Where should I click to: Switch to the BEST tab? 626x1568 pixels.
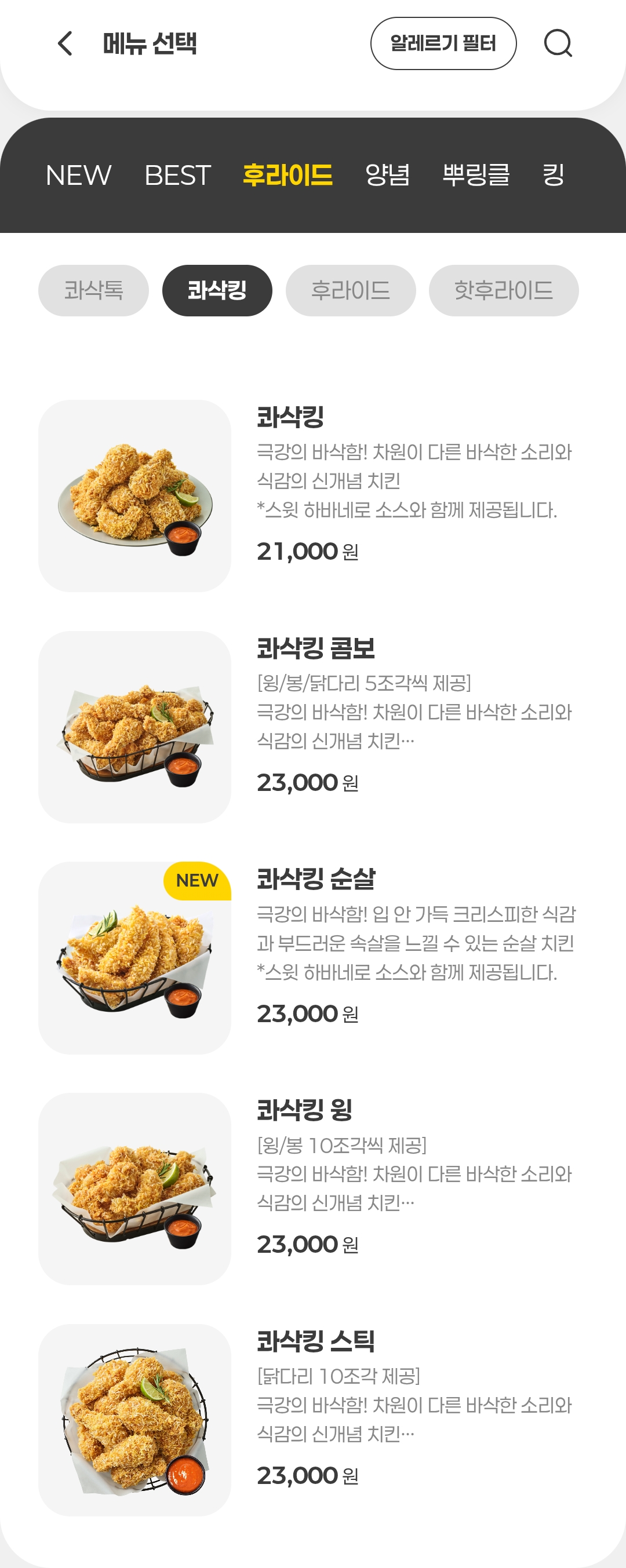pos(177,176)
